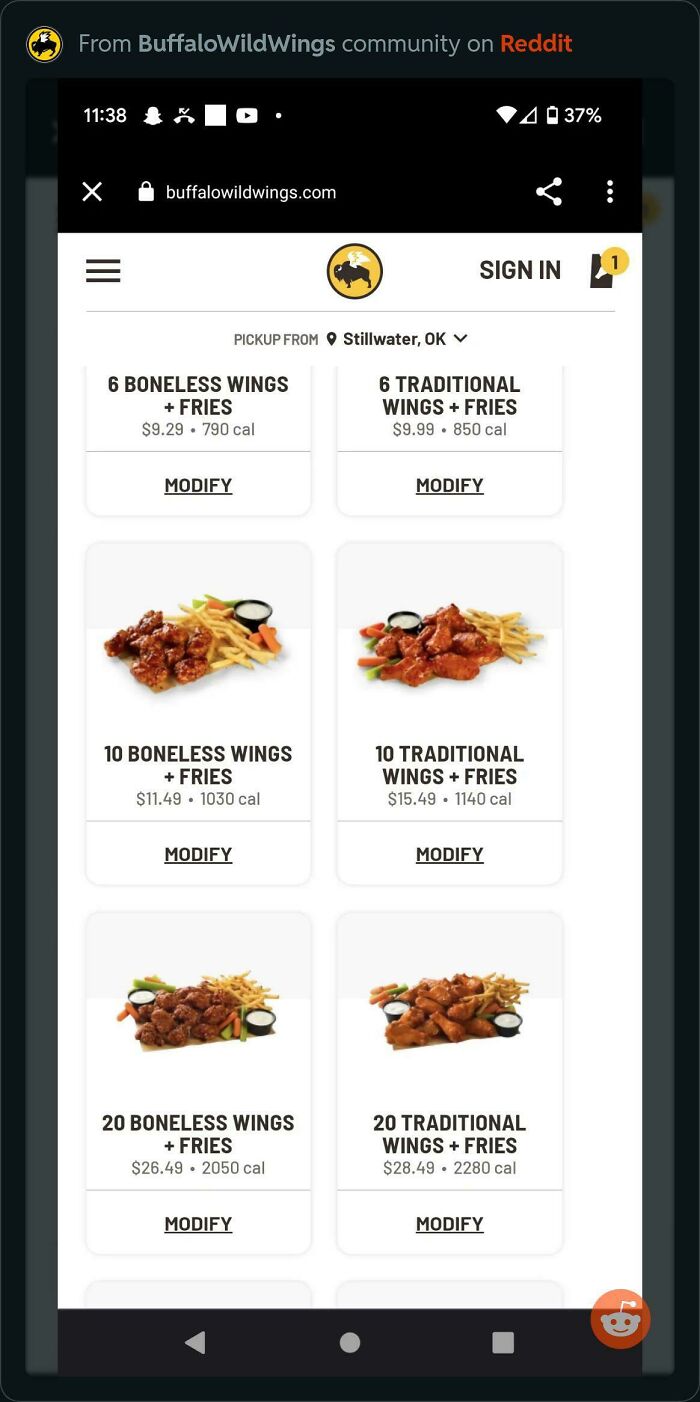The image size is (700, 1402).
Task: Modify the 10 Boneless Wings + Fries item
Action: point(198,854)
